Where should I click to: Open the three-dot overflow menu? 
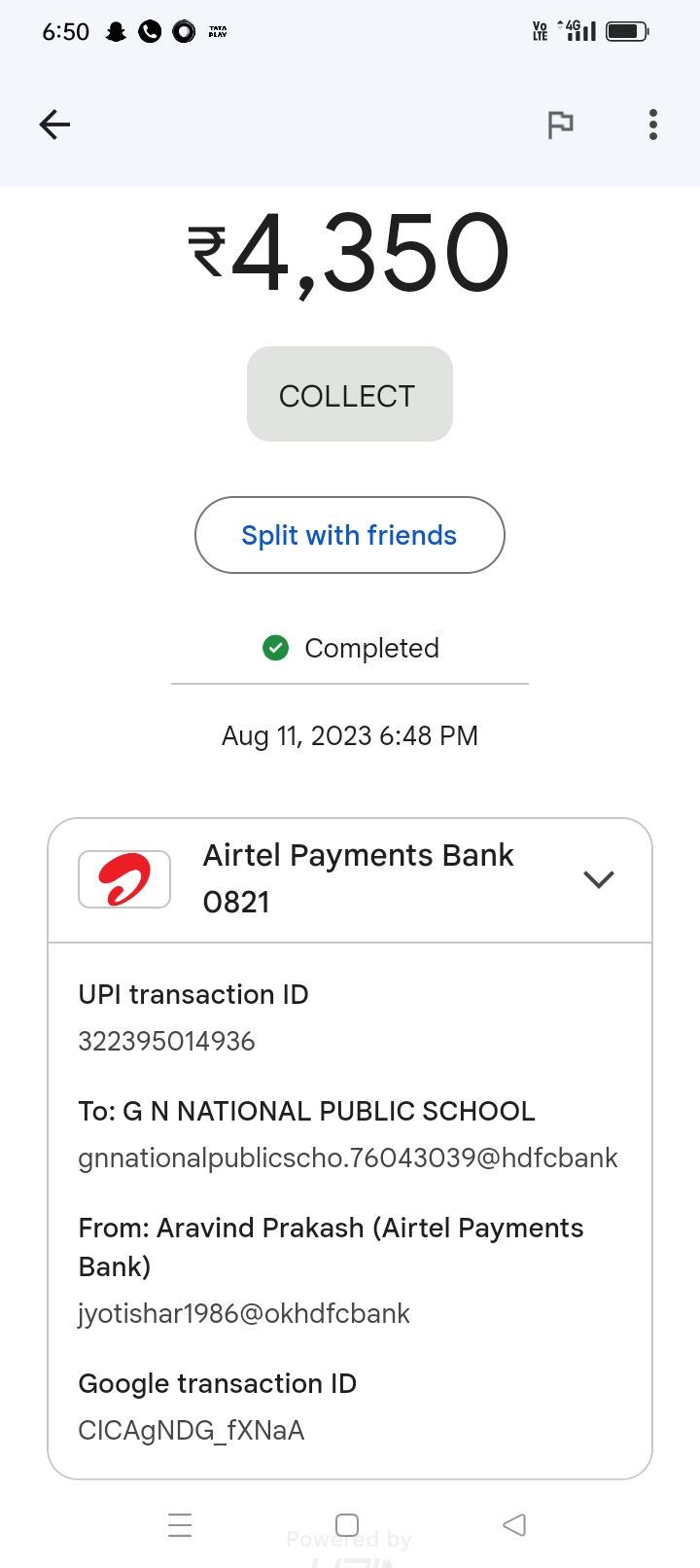pyautogui.click(x=653, y=125)
